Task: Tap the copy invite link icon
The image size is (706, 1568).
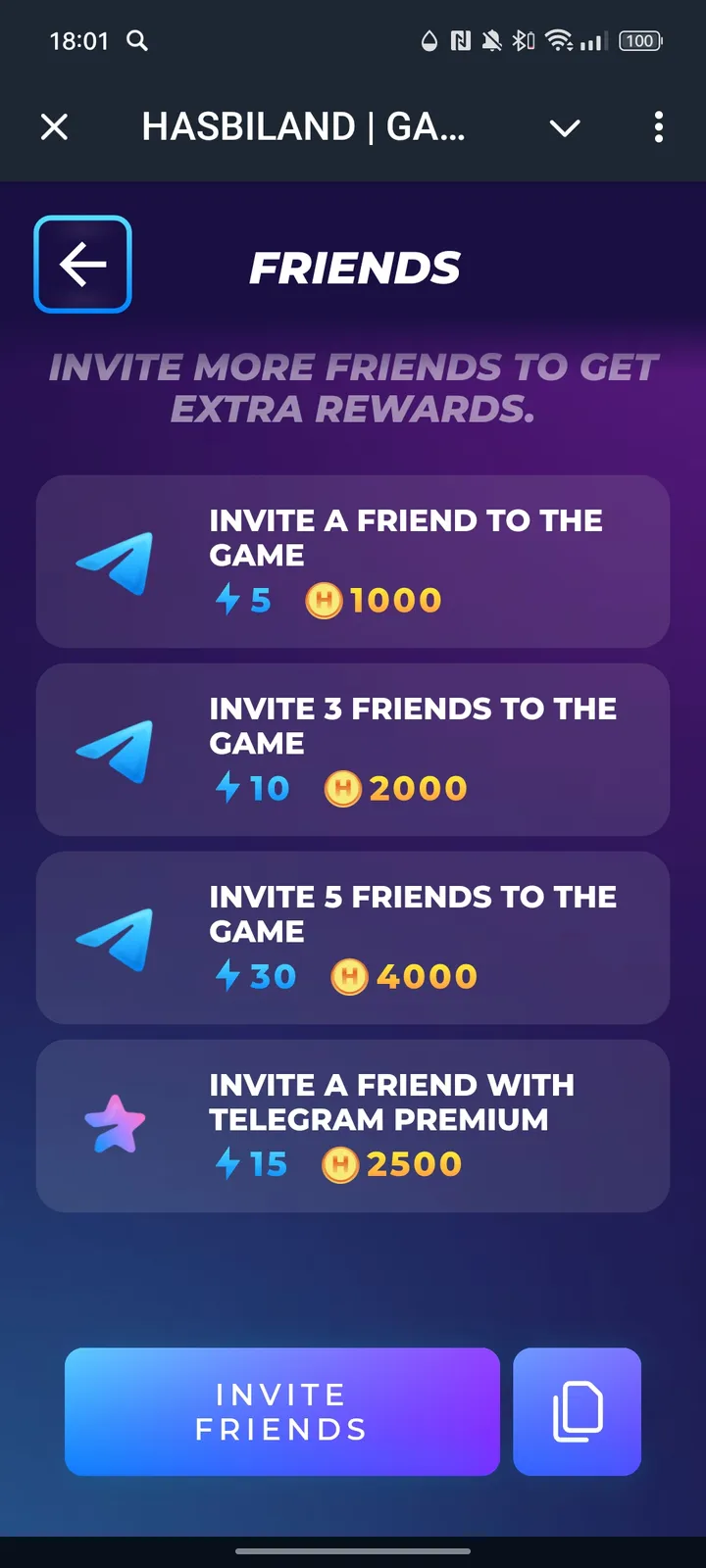Action: pyautogui.click(x=577, y=1411)
